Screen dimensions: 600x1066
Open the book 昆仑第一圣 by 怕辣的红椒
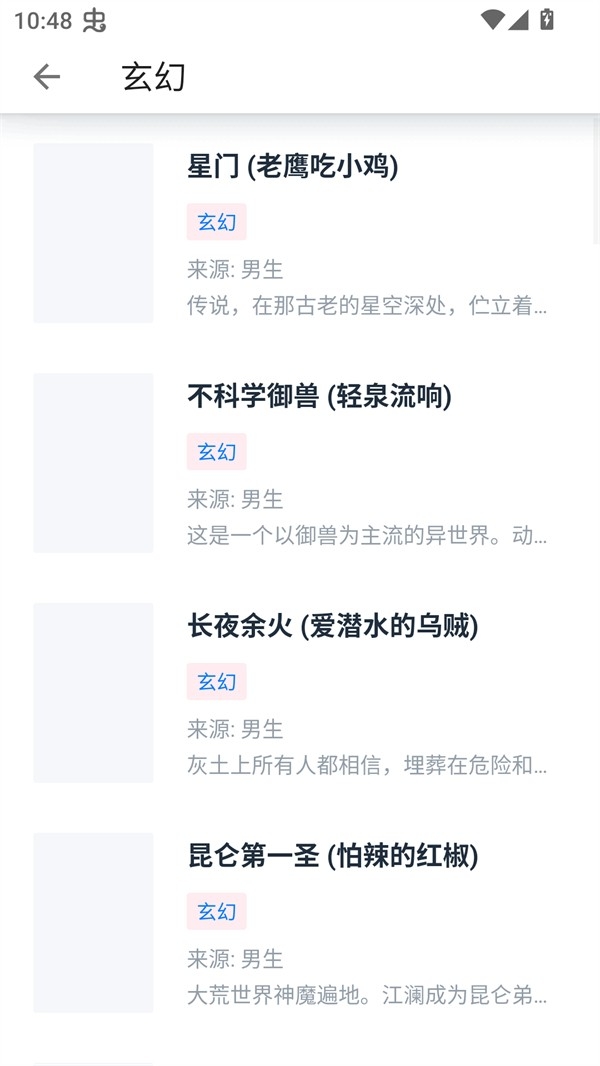pos(332,856)
